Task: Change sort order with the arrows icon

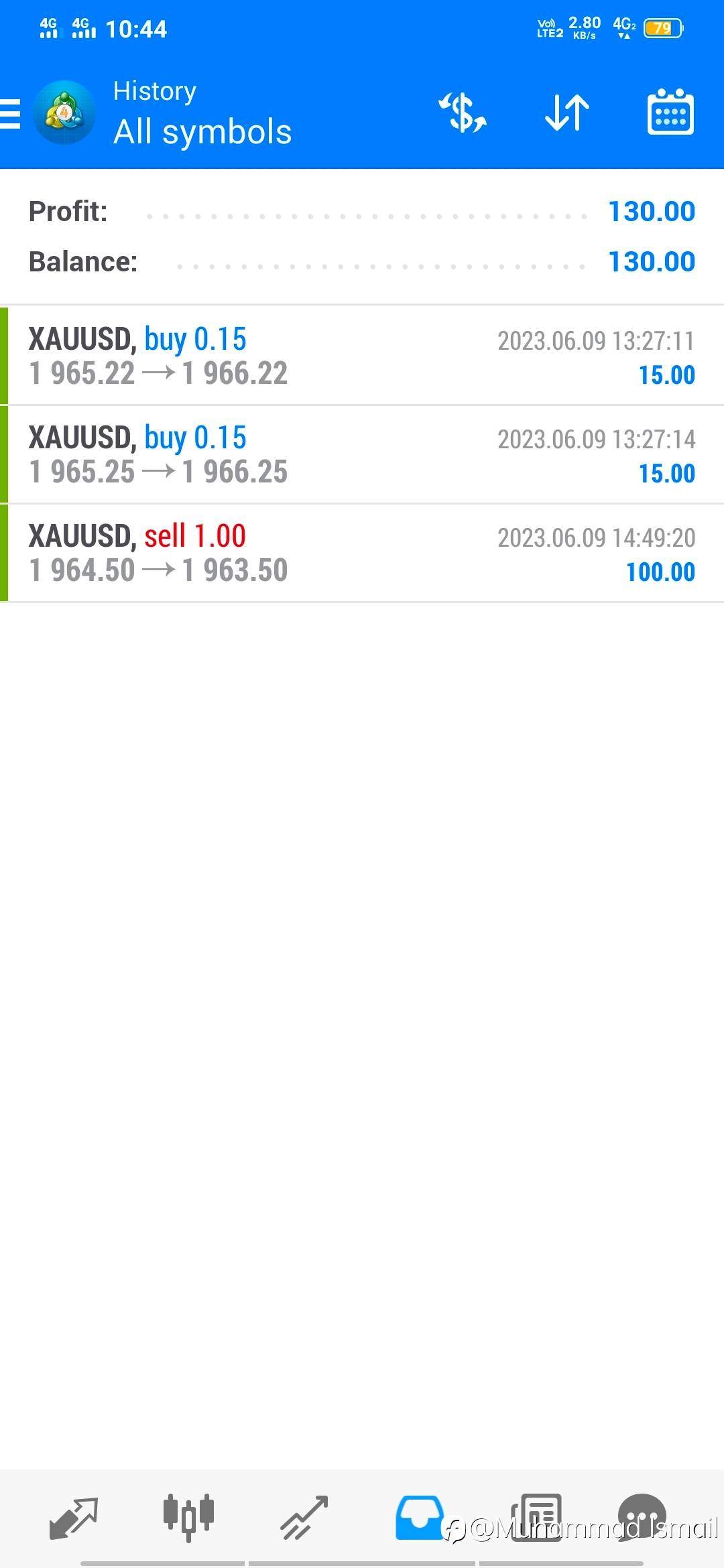Action: tap(567, 113)
